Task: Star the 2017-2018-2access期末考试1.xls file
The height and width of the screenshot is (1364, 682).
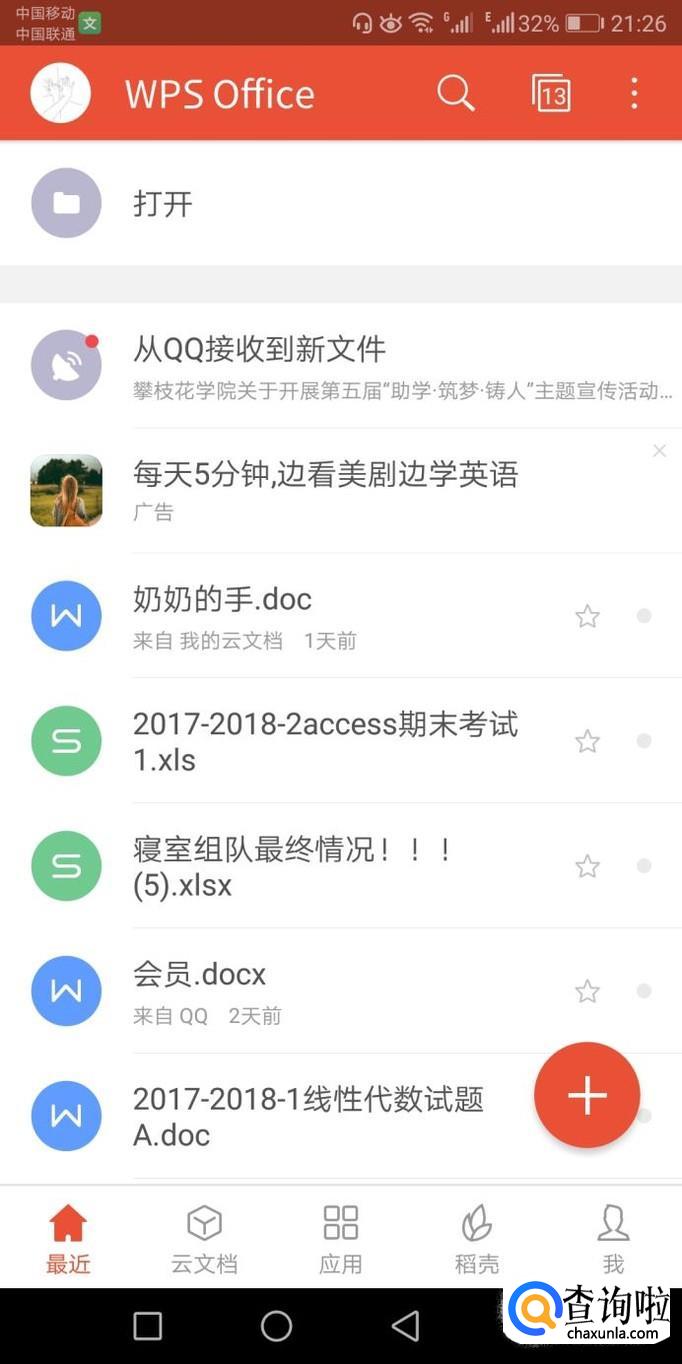Action: pyautogui.click(x=587, y=741)
